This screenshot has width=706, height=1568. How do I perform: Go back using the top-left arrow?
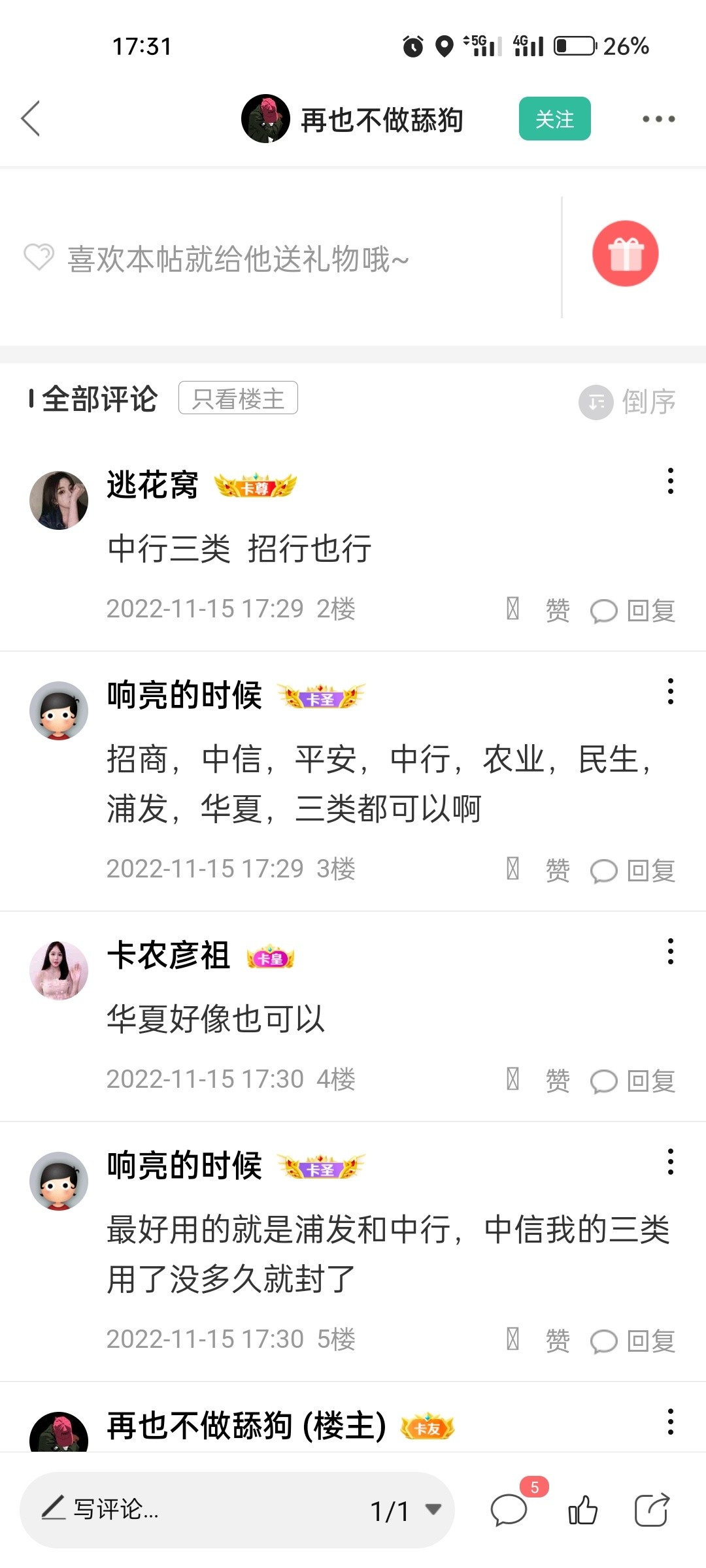point(31,118)
